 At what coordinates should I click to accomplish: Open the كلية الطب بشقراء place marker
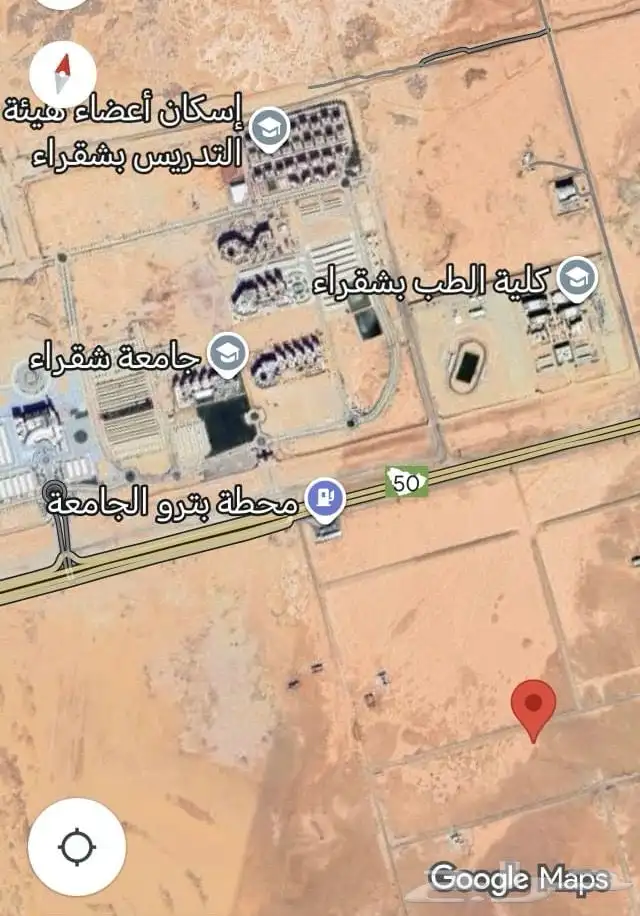(576, 280)
